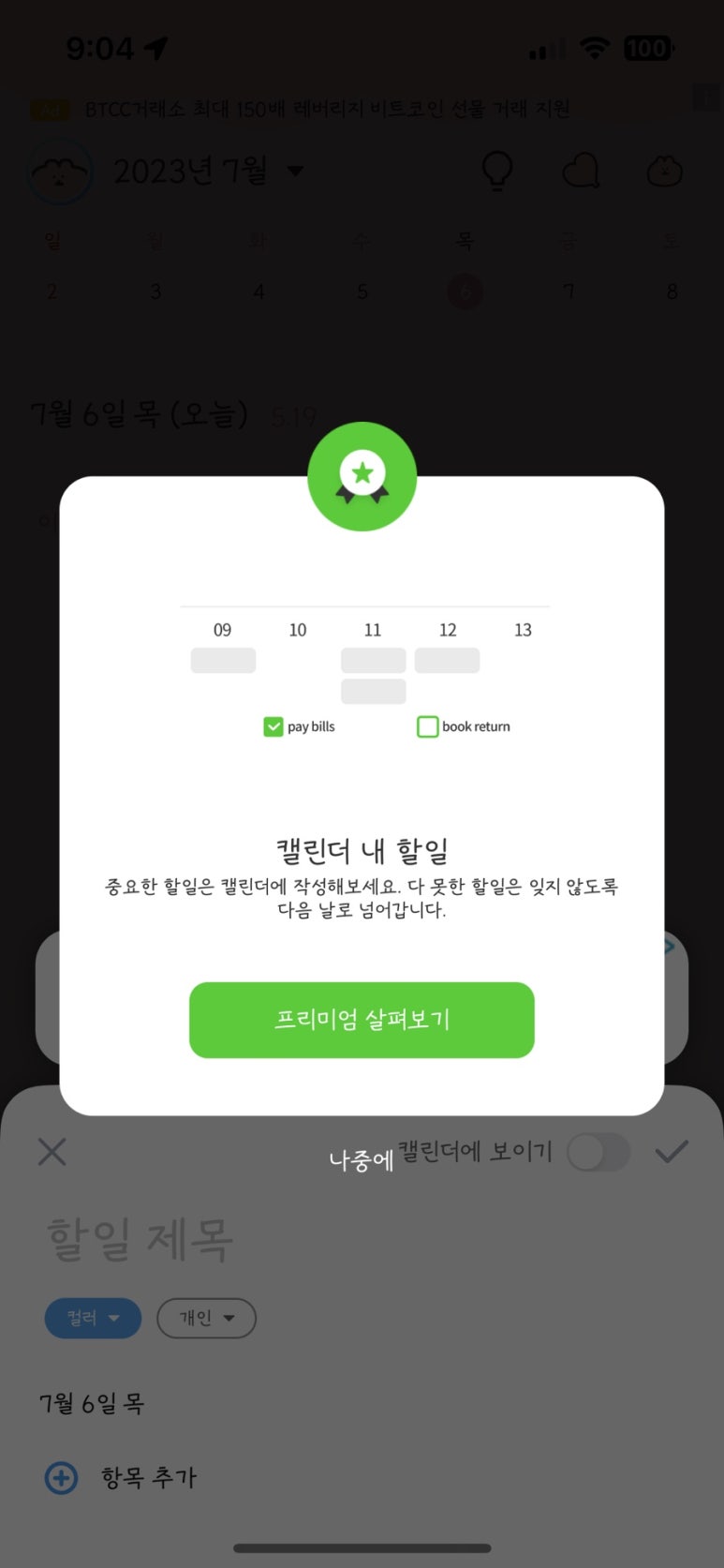Dismiss with the 나중에 option
Image resolution: width=724 pixels, height=1568 pixels.
click(362, 1160)
